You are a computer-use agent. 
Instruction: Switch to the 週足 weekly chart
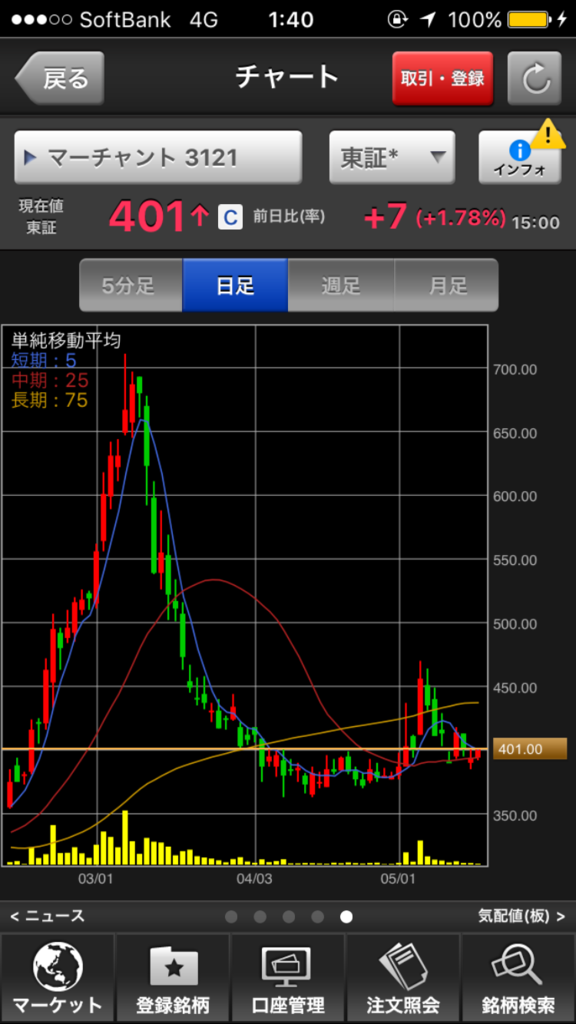(x=341, y=285)
